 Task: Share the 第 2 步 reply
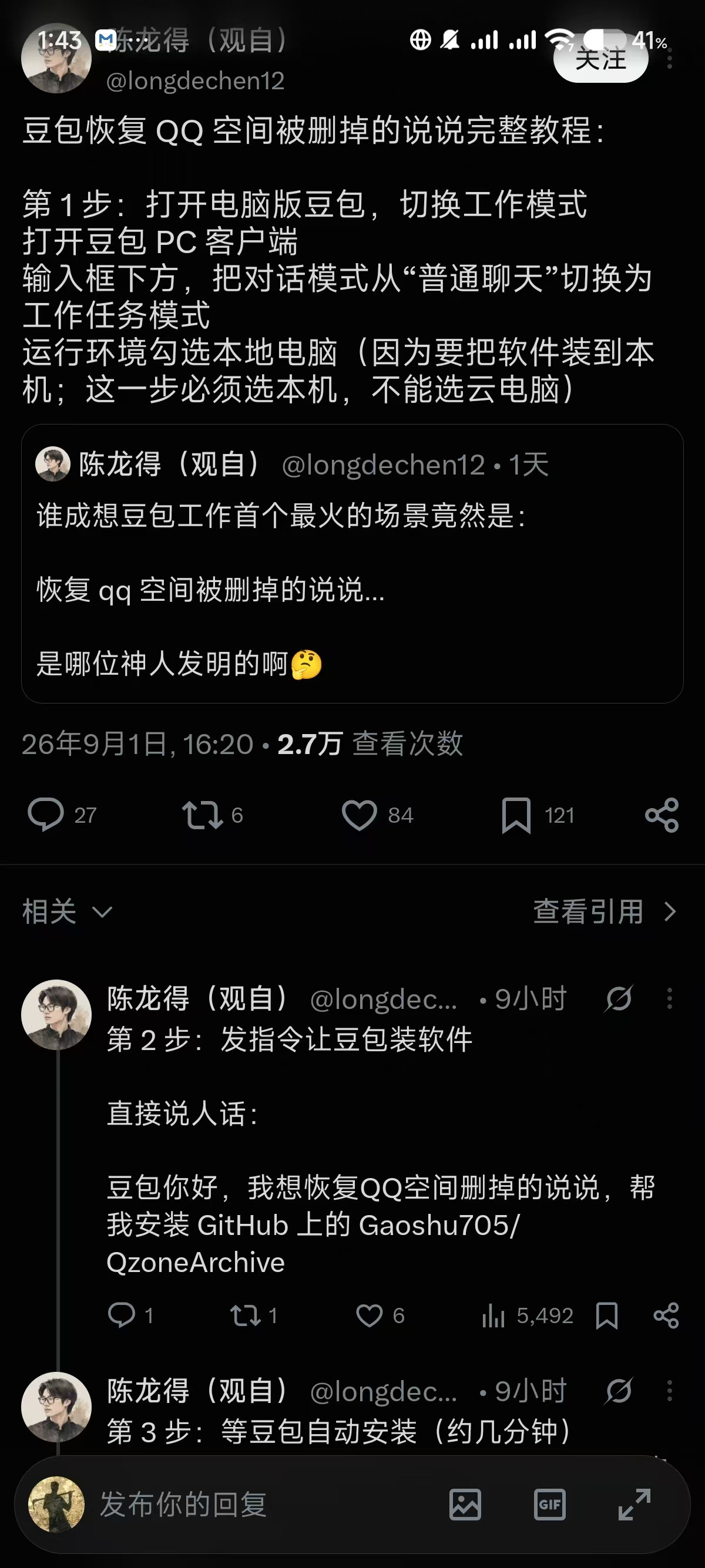pos(666,1316)
